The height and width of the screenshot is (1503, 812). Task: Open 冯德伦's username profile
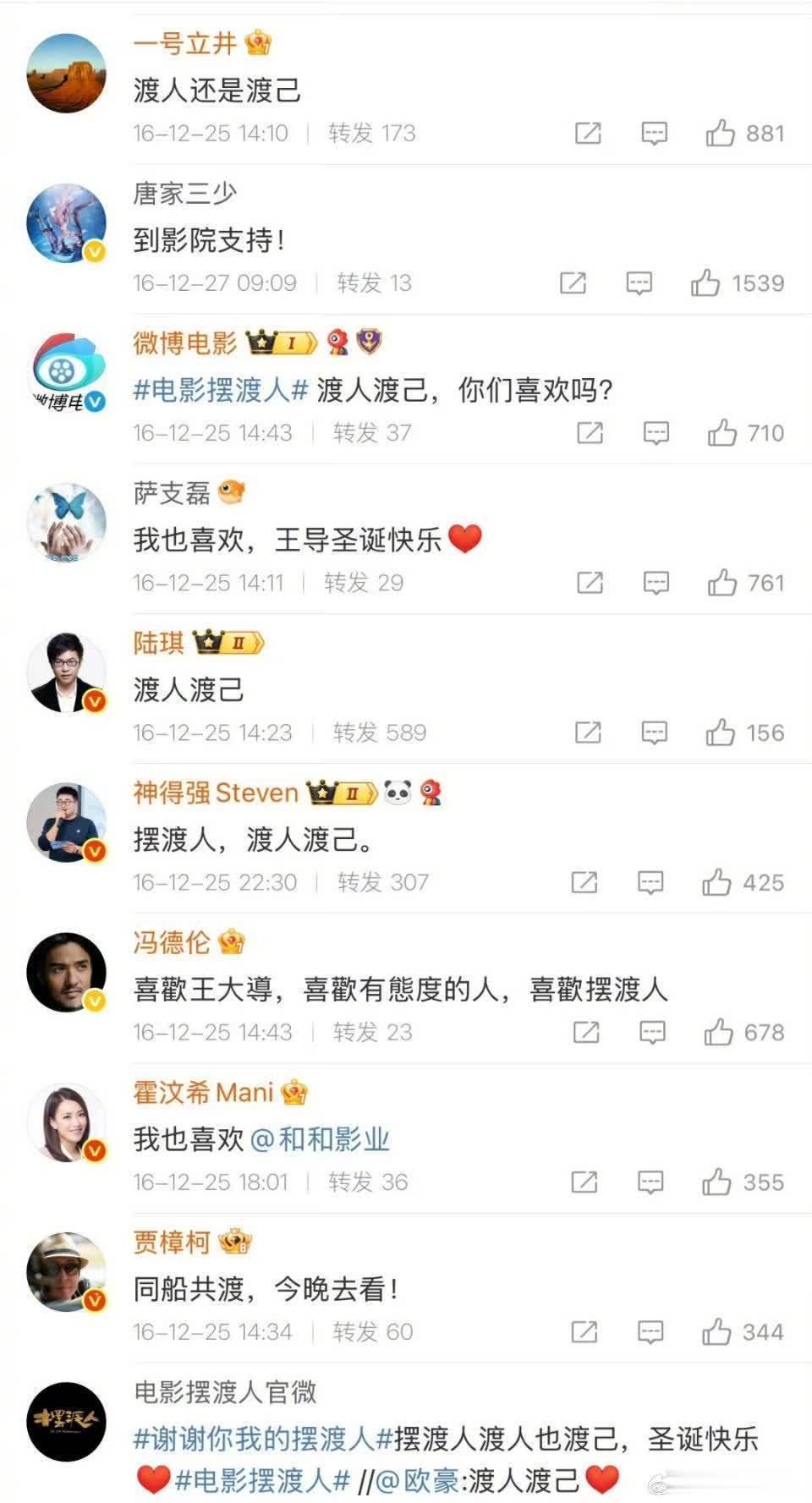click(172, 942)
